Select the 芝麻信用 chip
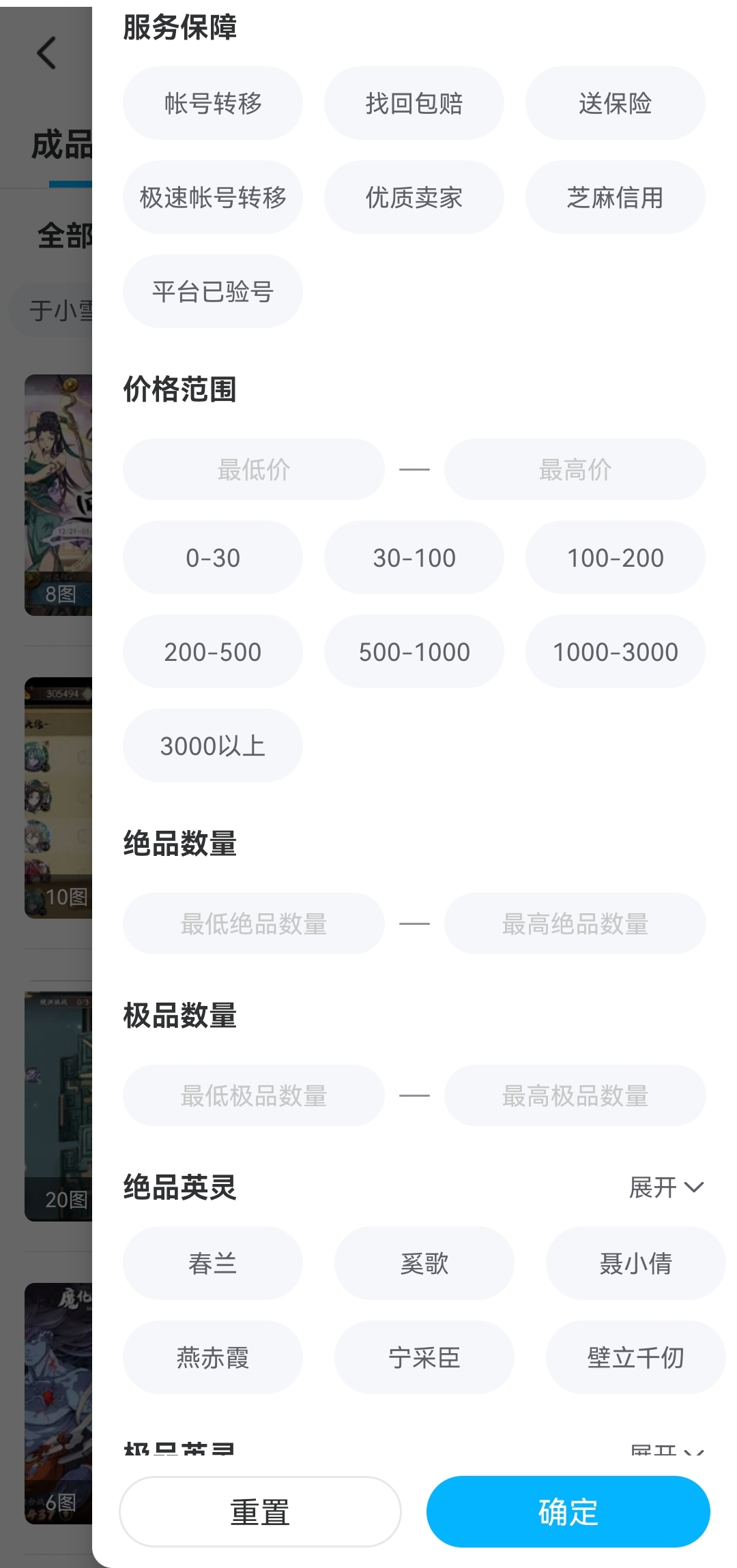This screenshot has width=737, height=1568. [x=615, y=197]
